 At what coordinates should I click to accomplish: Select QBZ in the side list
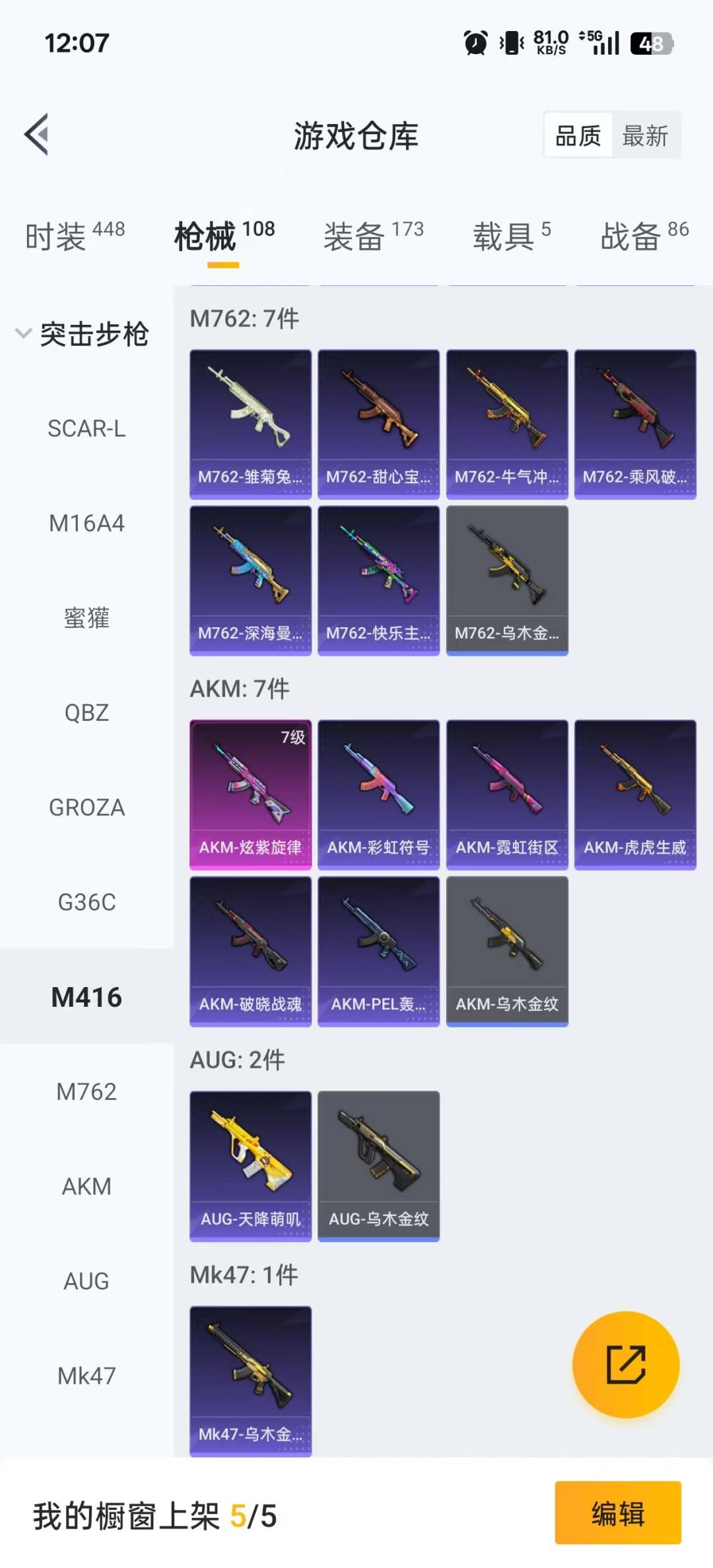[x=86, y=713]
